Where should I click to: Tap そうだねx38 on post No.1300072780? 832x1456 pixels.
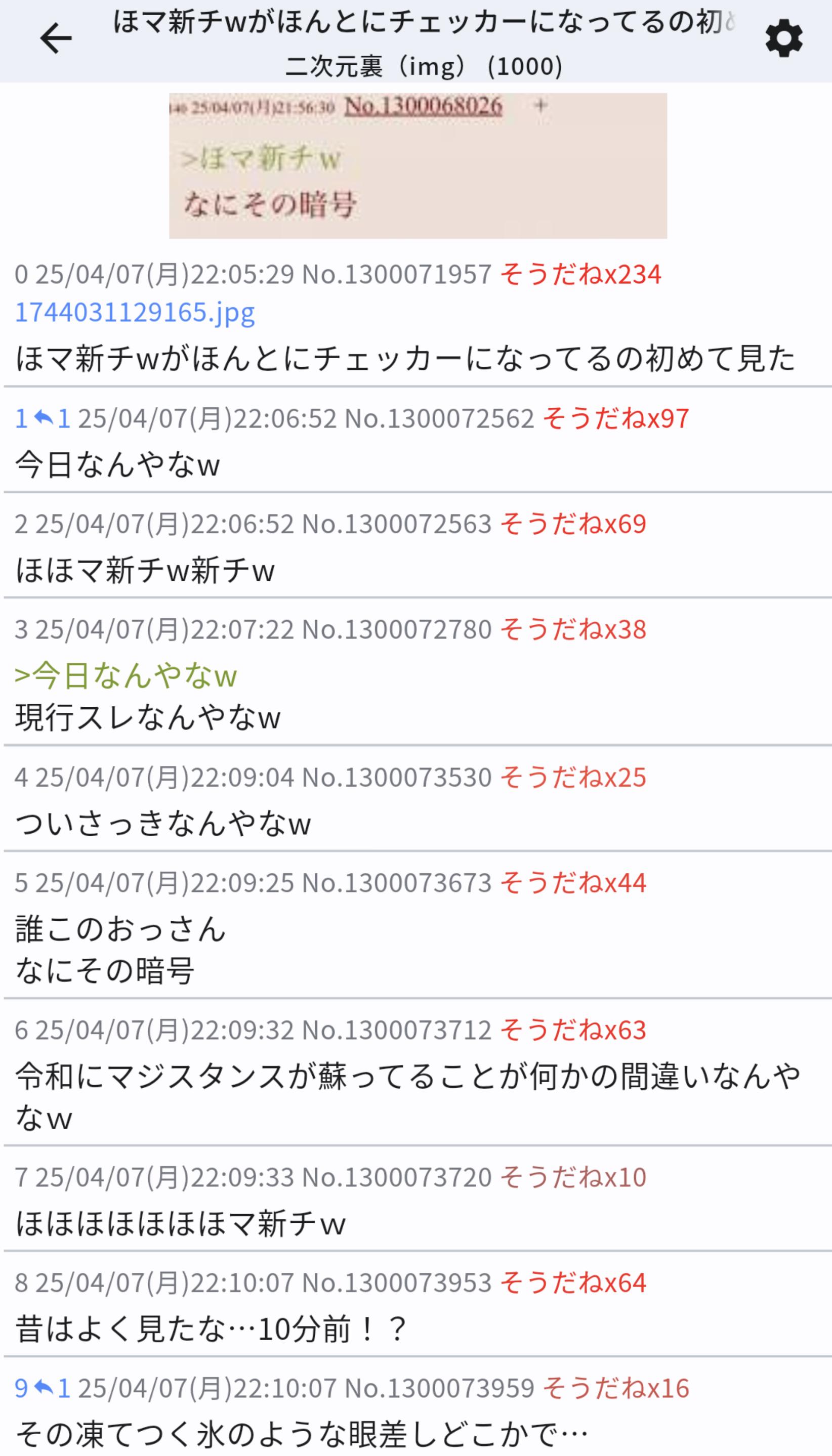(573, 629)
